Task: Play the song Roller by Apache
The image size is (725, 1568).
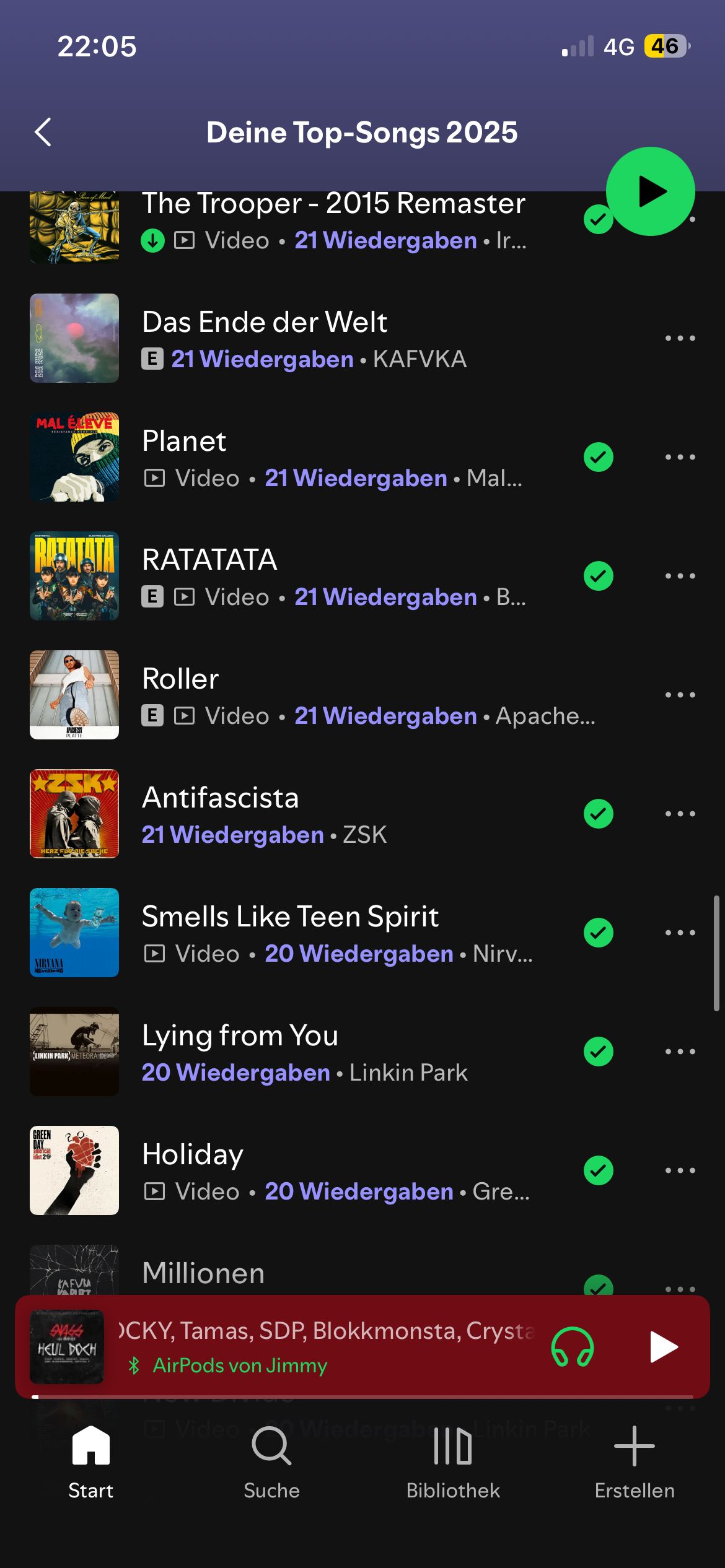Action: pyautogui.click(x=181, y=679)
